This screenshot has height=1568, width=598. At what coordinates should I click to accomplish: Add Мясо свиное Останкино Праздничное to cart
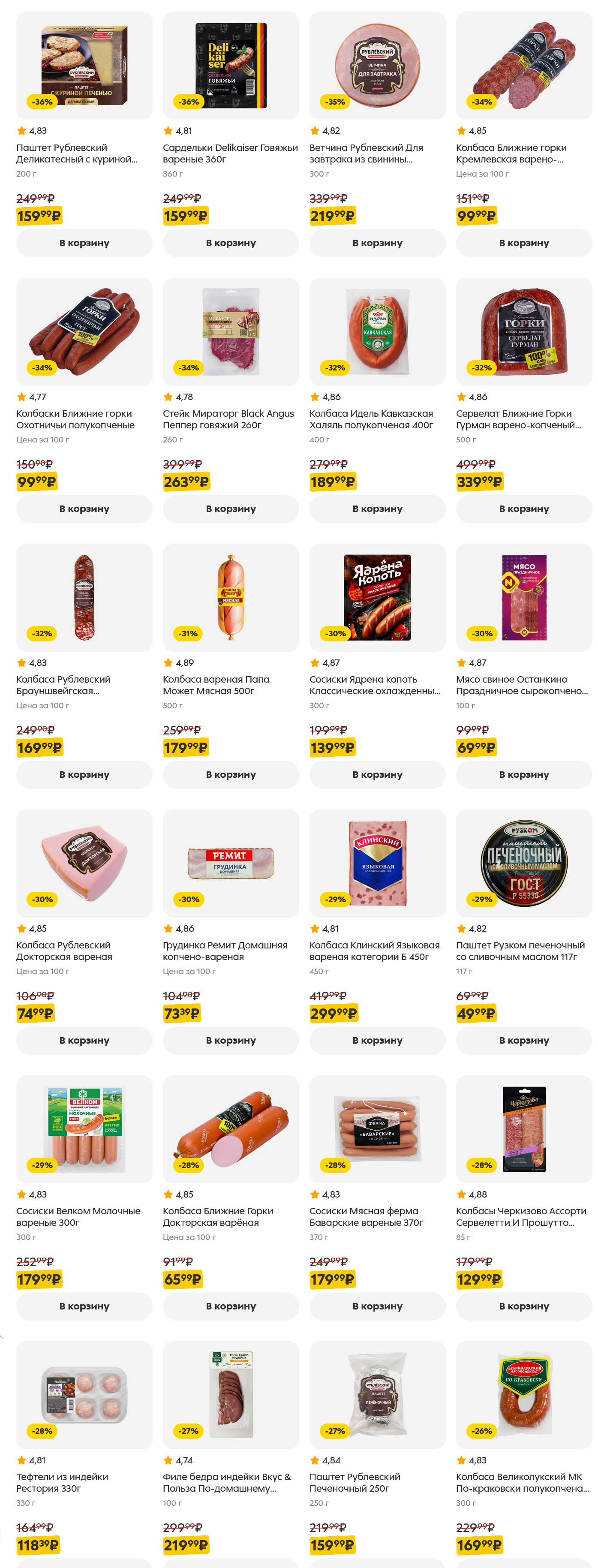click(x=524, y=774)
